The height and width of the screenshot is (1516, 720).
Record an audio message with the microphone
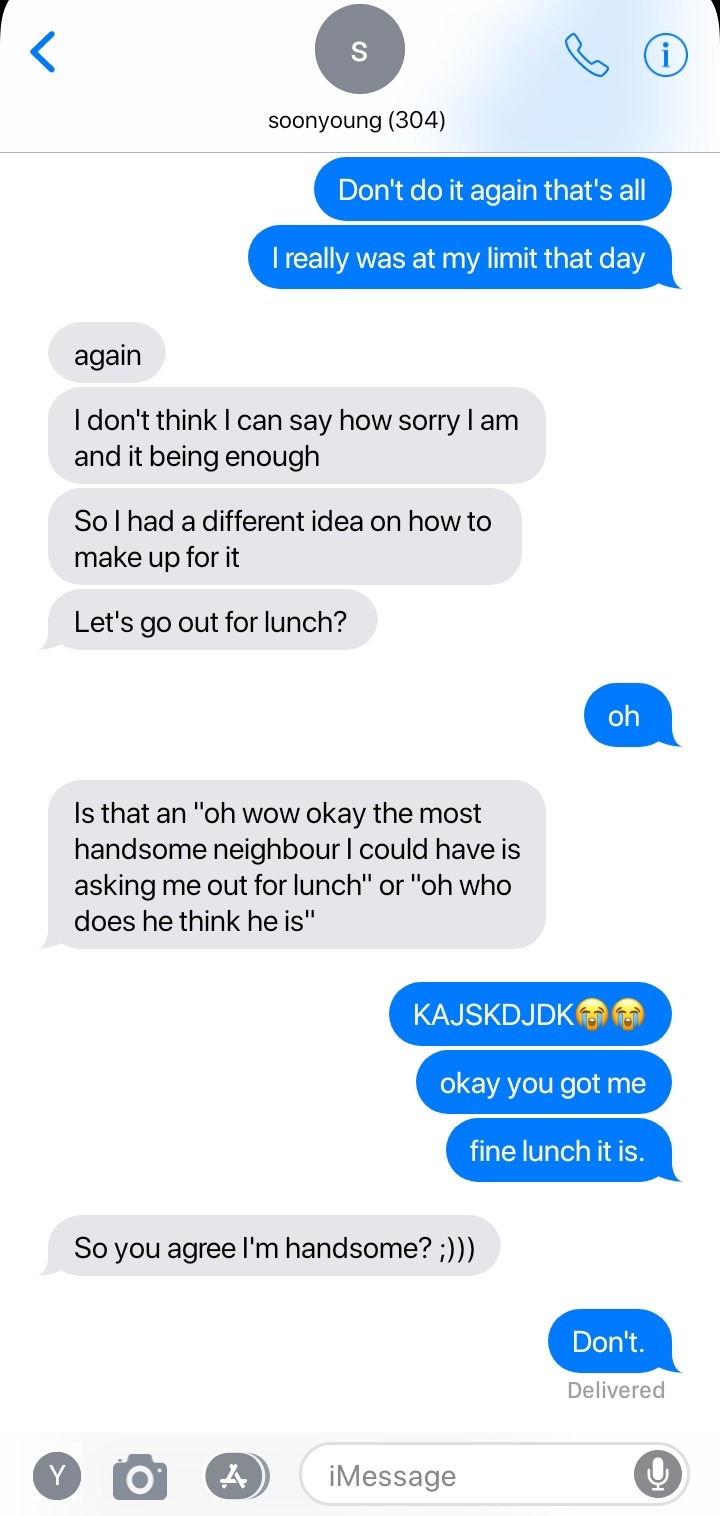(x=658, y=1474)
